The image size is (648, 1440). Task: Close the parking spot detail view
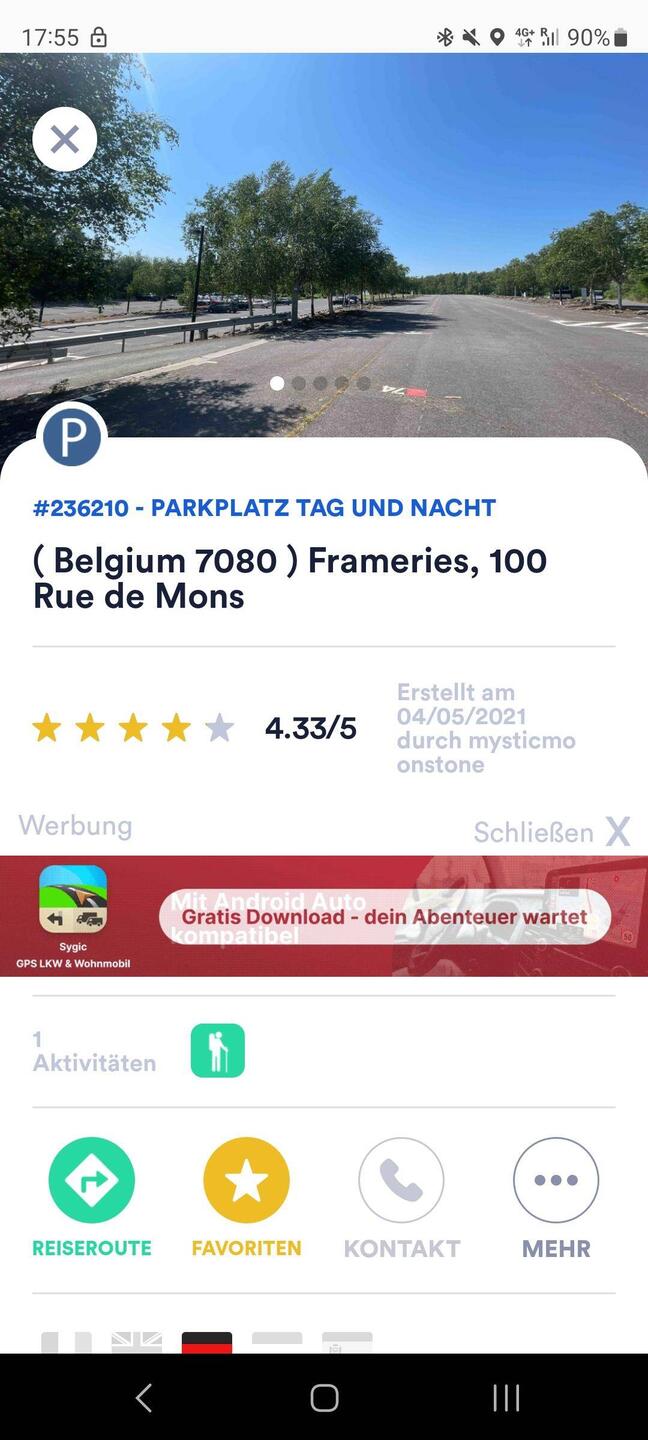(x=65, y=139)
